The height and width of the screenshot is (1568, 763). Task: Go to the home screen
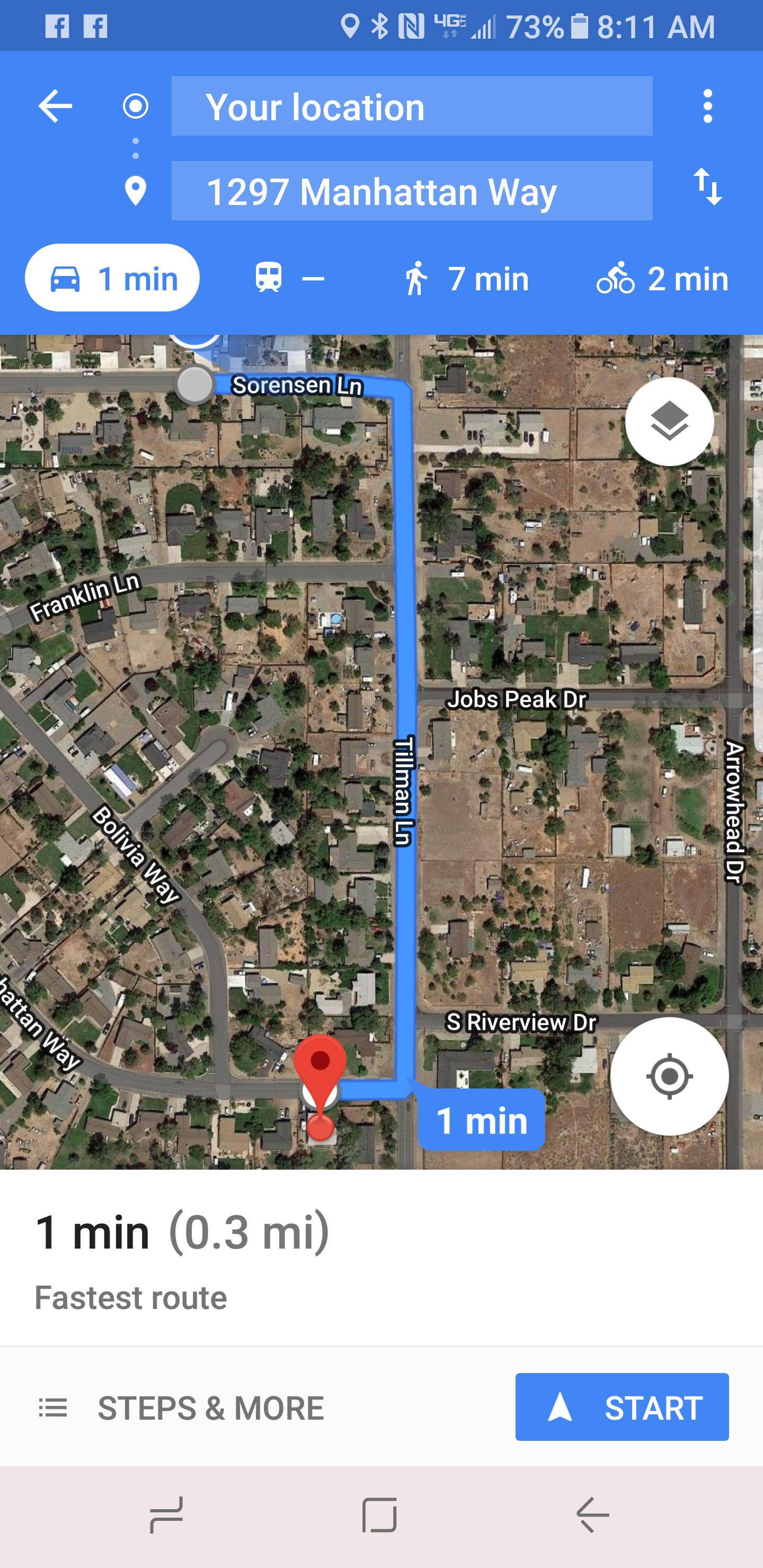click(379, 1515)
